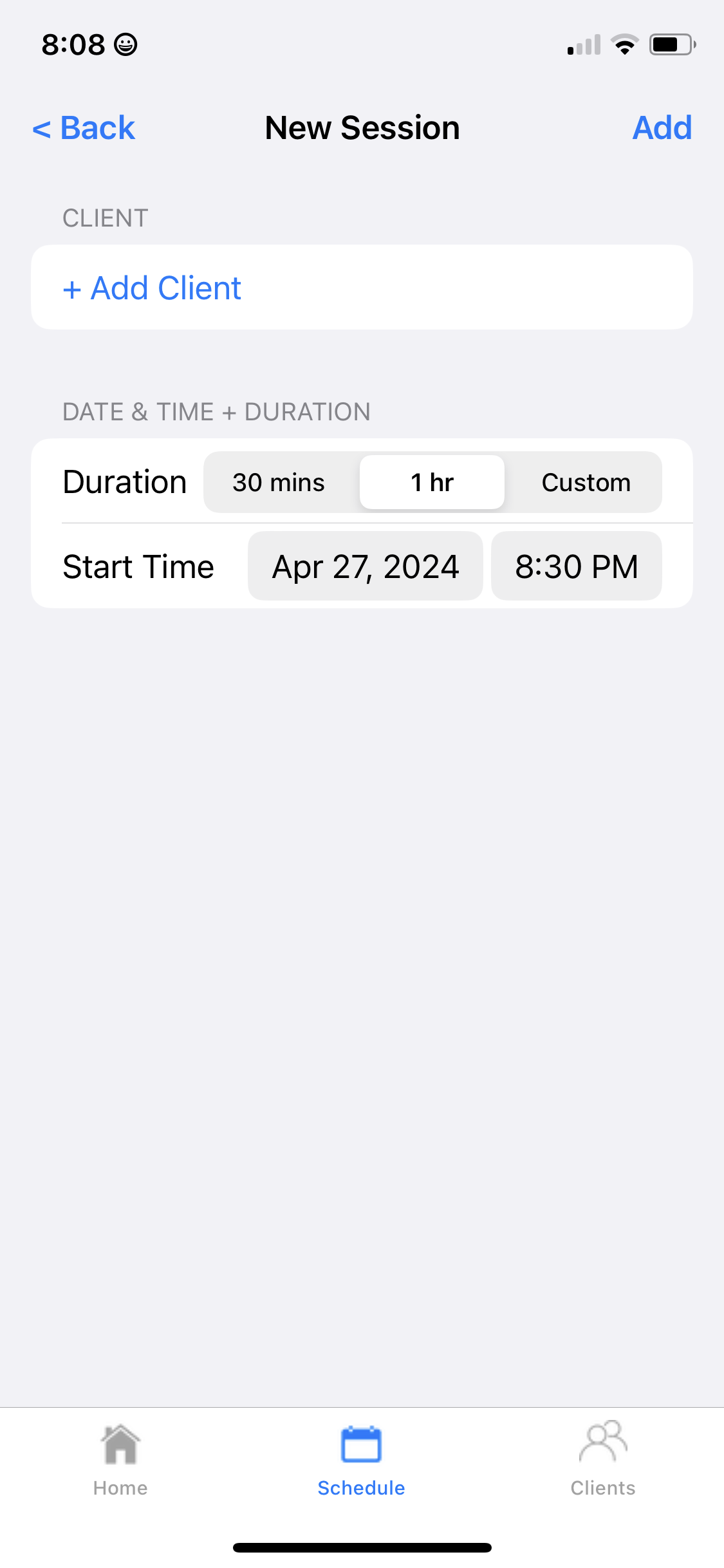Open the Schedule tab
Viewport: 724px width, 1568px height.
tap(362, 1460)
